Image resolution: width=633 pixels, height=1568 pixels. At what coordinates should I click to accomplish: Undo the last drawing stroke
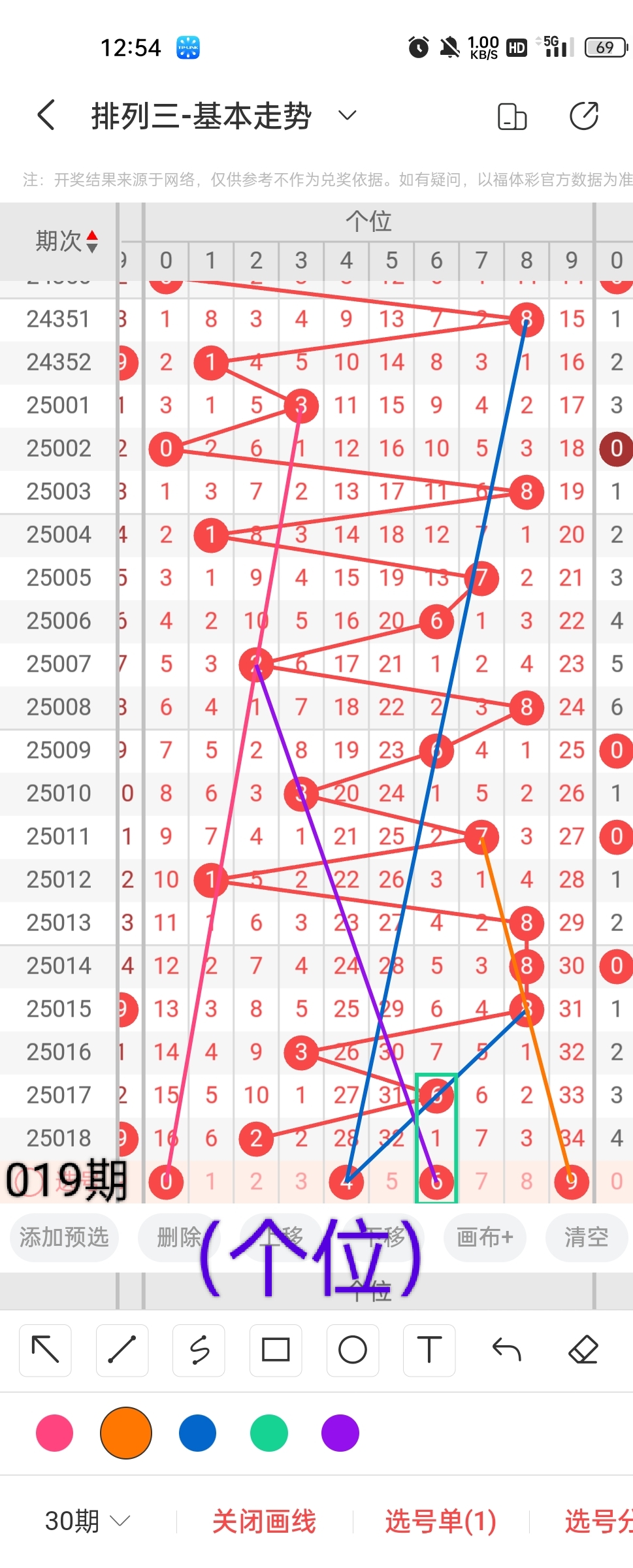point(506,1350)
